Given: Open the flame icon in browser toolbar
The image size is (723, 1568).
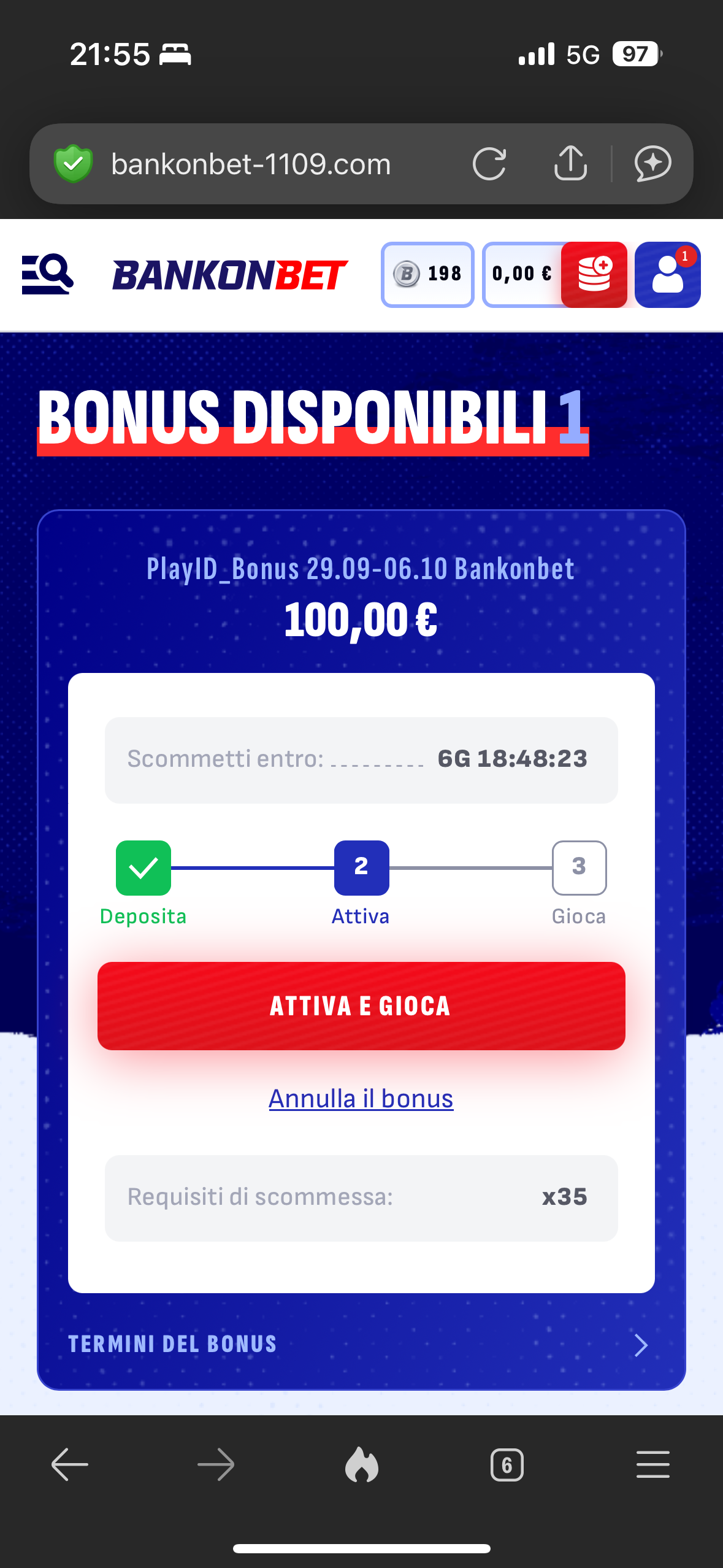Looking at the screenshot, I should [x=361, y=1465].
